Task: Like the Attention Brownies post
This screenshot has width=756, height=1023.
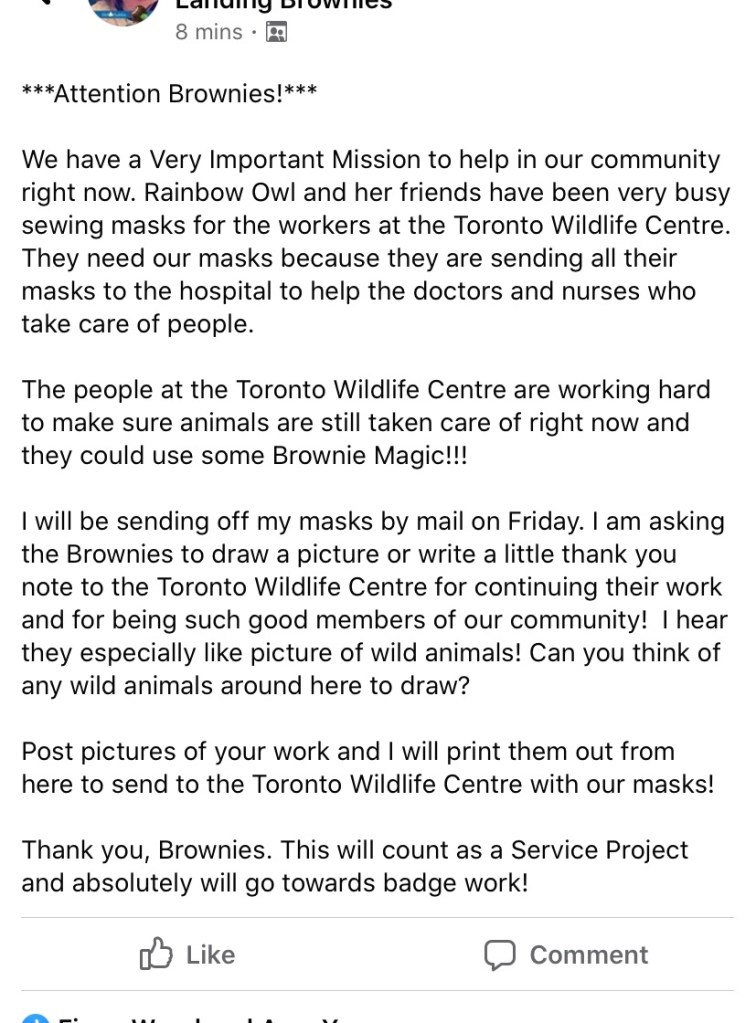Action: [188, 955]
